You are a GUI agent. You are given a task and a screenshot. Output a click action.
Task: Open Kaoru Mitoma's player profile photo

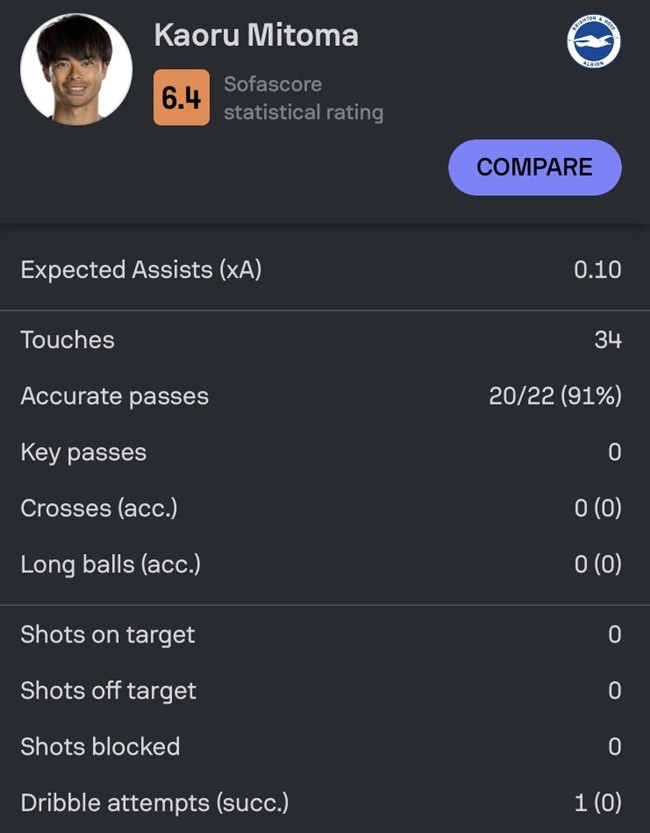click(76, 69)
